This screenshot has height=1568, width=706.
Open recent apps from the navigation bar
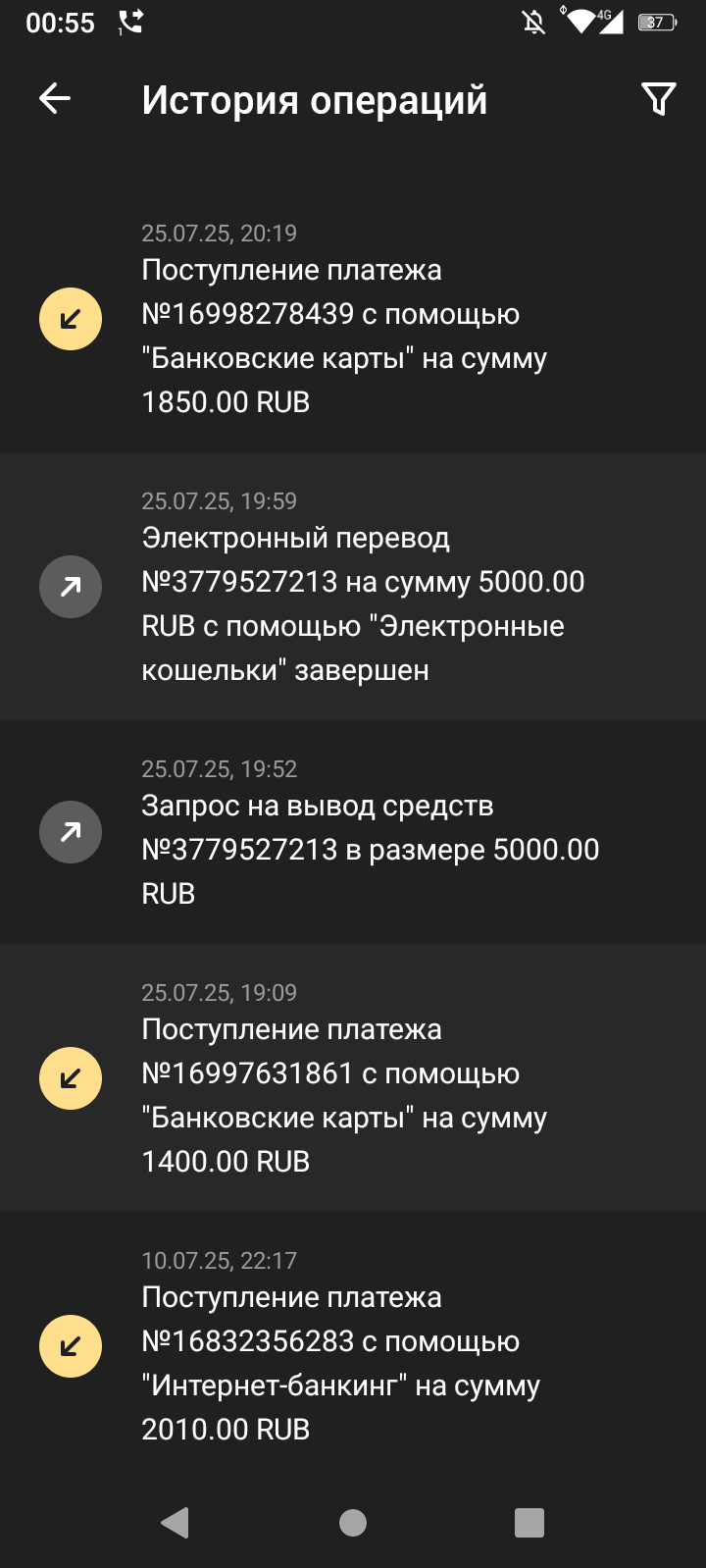(x=529, y=1522)
